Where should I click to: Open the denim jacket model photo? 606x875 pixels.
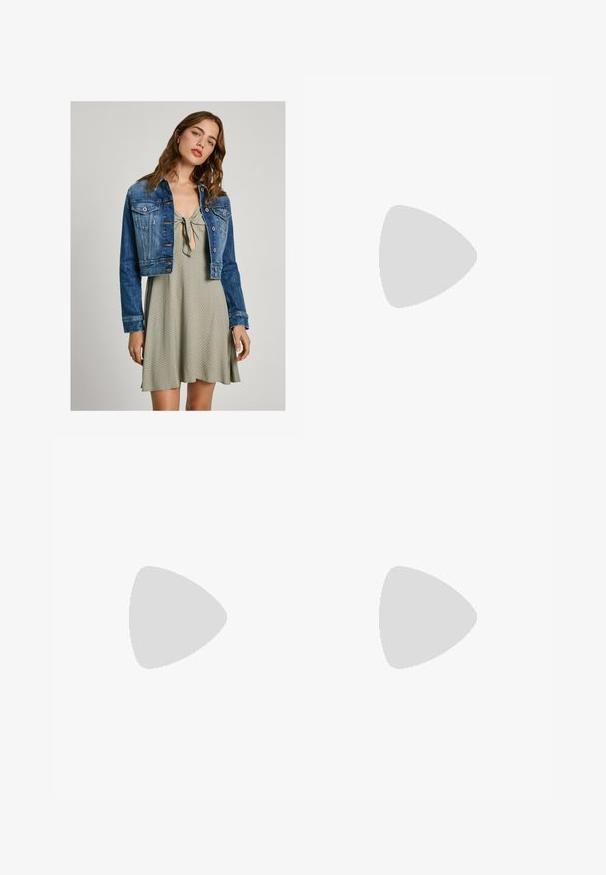tap(178, 256)
